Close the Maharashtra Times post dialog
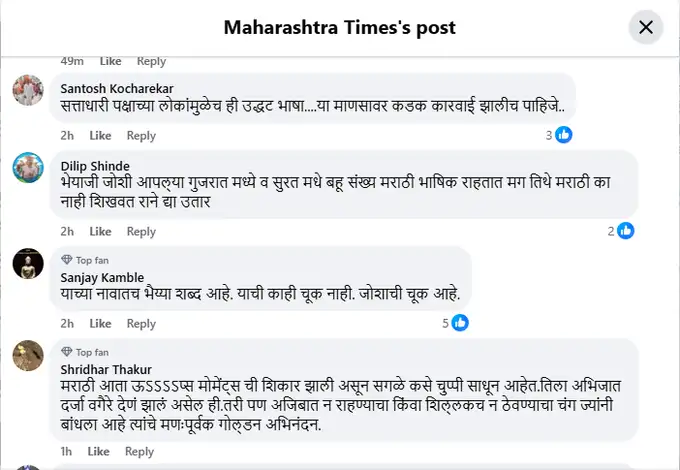Screen dimensions: 680x470 646,27
